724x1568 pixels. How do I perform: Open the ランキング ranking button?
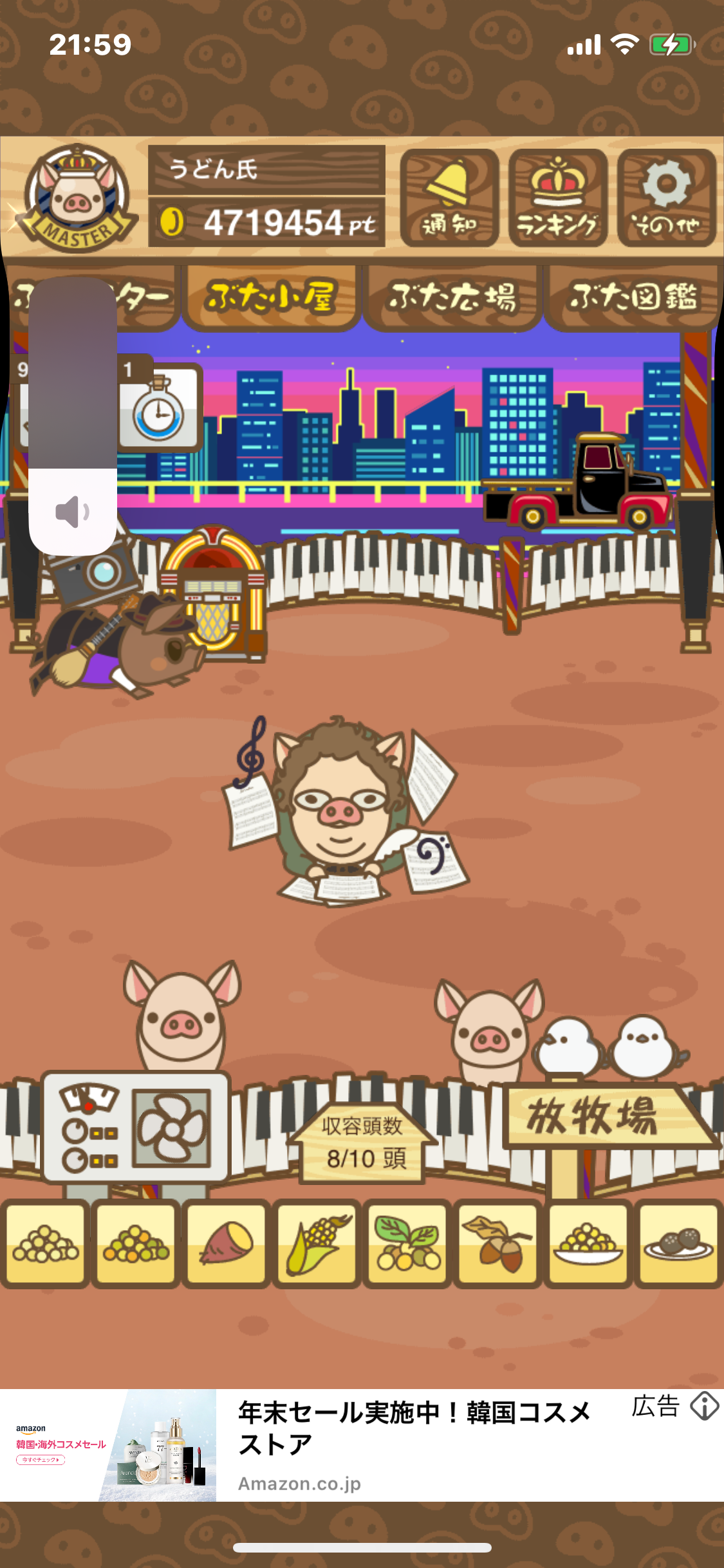click(x=558, y=198)
